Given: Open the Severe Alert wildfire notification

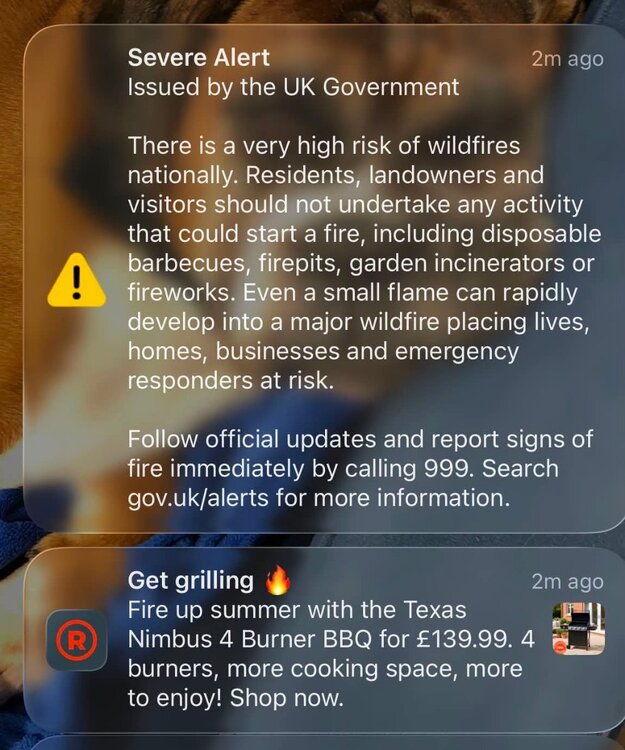Looking at the screenshot, I should click(x=324, y=279).
